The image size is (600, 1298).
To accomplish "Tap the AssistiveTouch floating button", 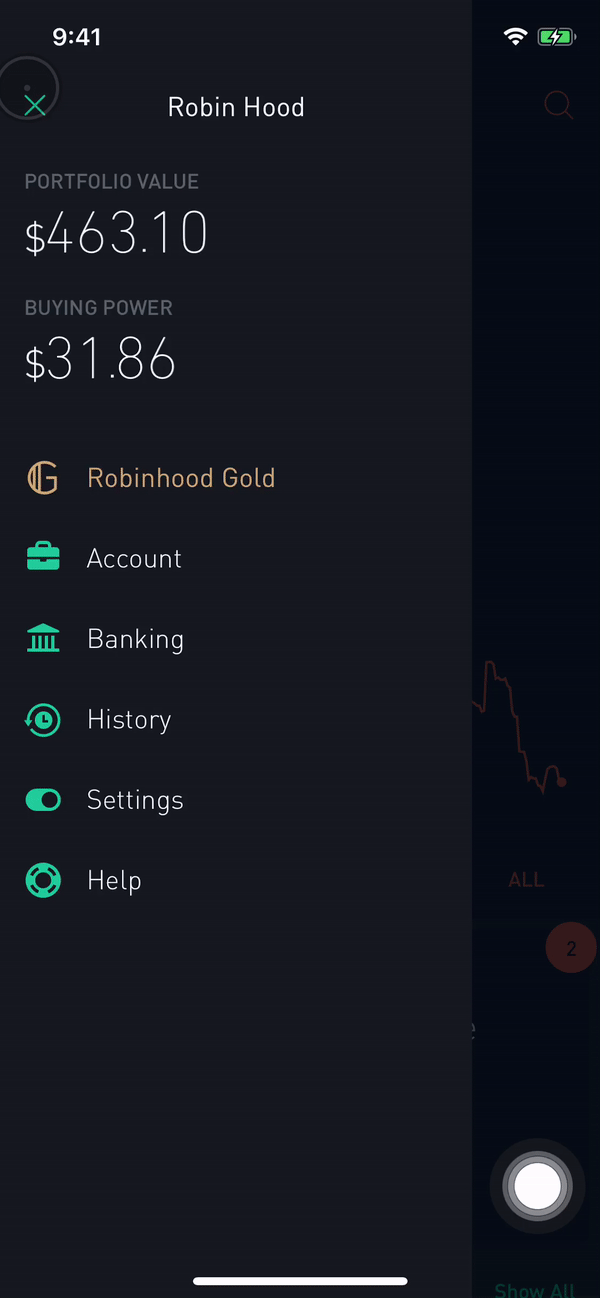I will [538, 1186].
